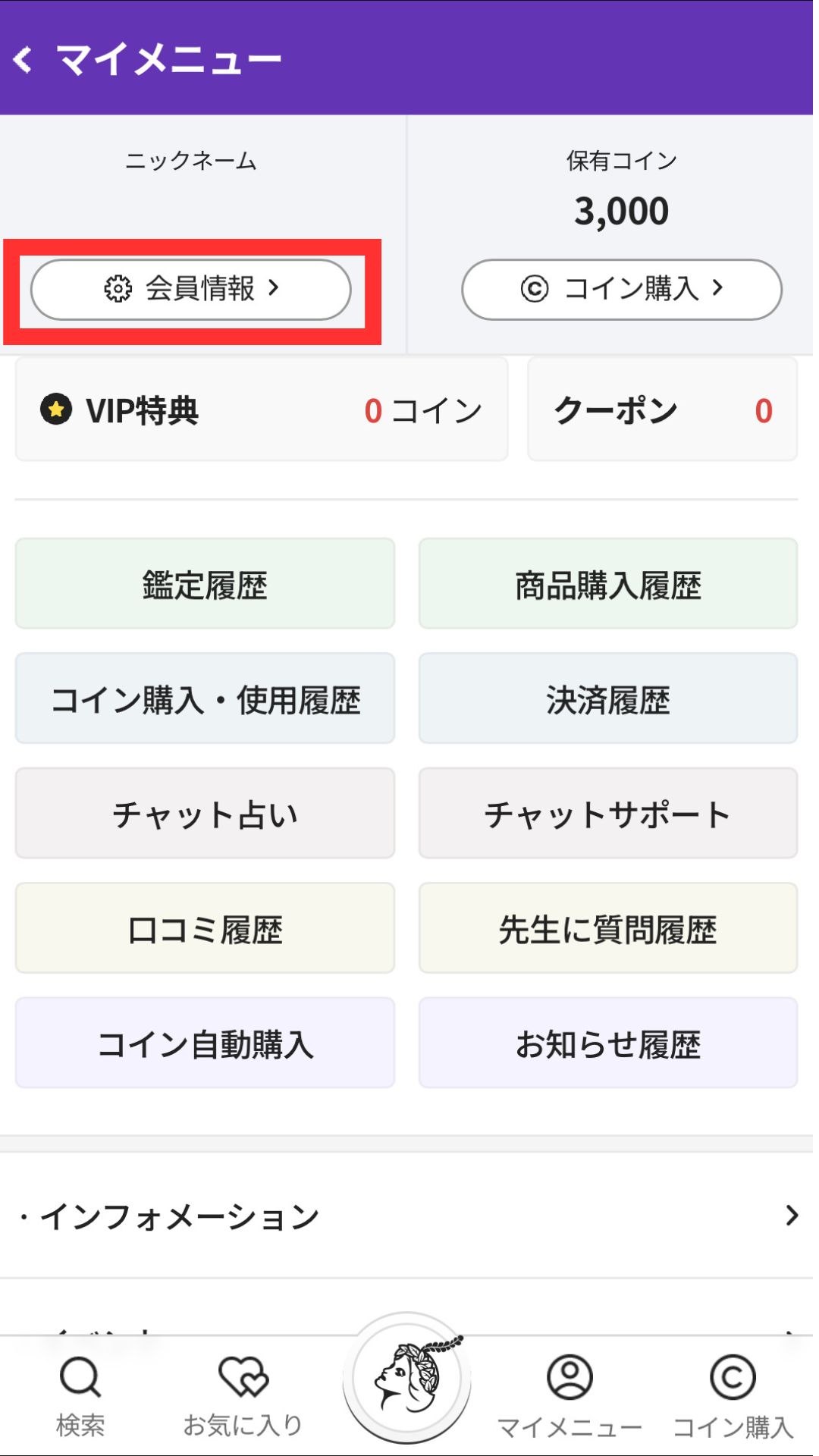Start a チャット占い session
This screenshot has width=819, height=1456.
[x=205, y=814]
